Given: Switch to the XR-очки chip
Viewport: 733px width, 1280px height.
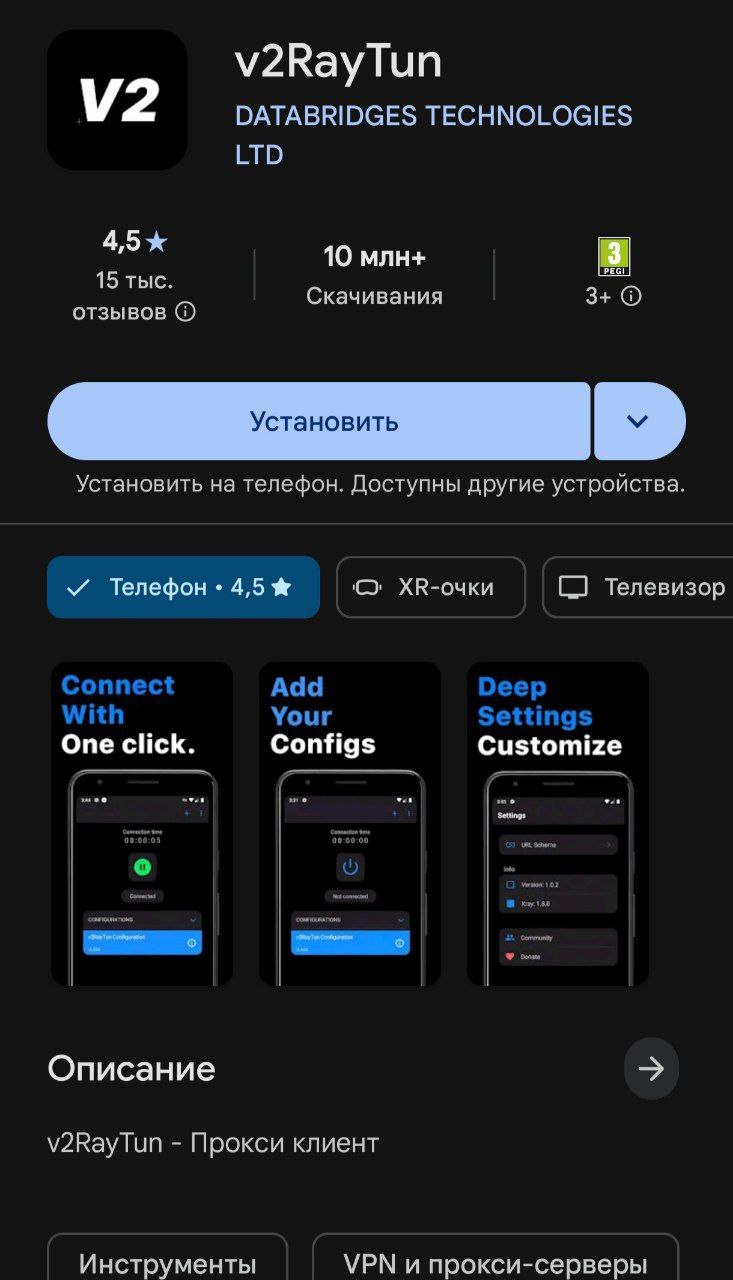Looking at the screenshot, I should point(430,587).
